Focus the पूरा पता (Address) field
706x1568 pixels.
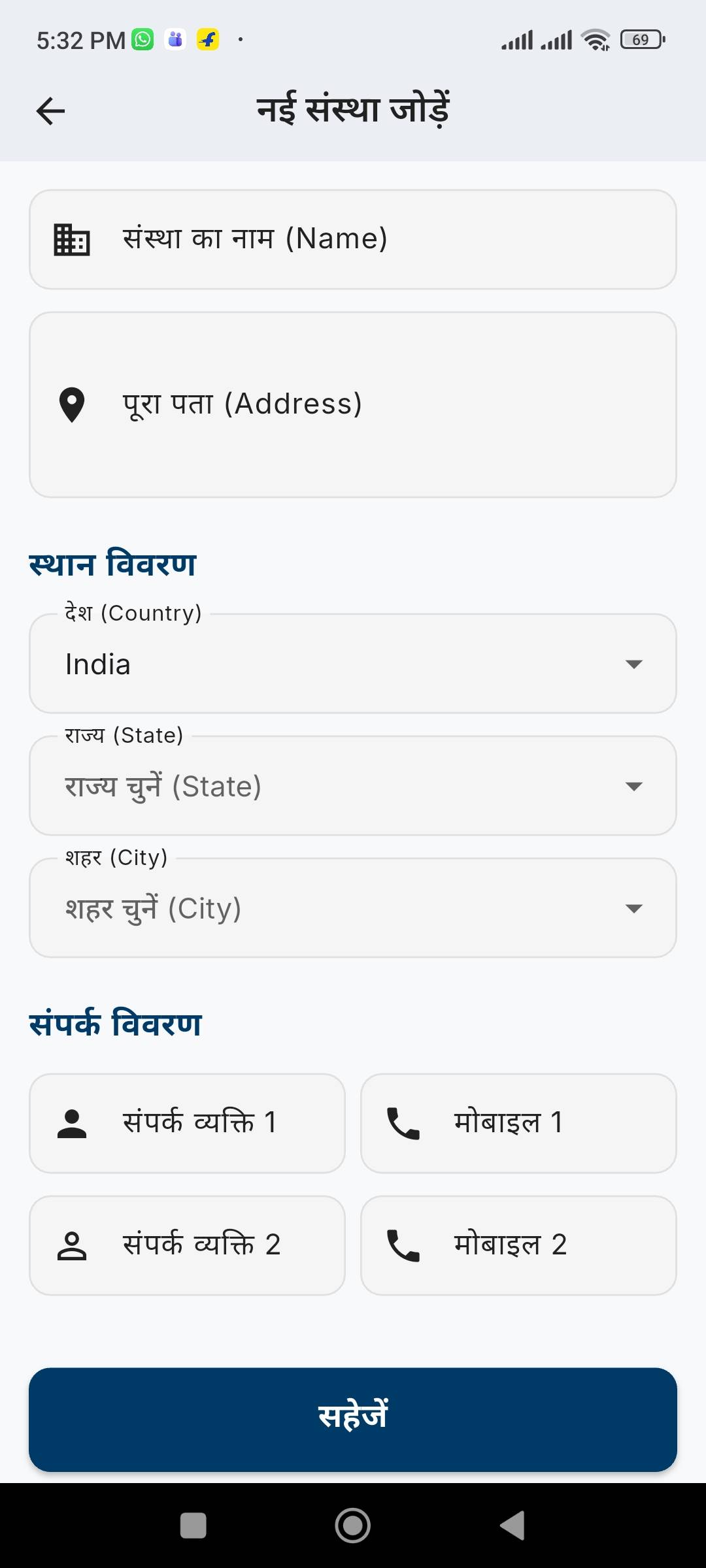pyautogui.click(x=353, y=404)
